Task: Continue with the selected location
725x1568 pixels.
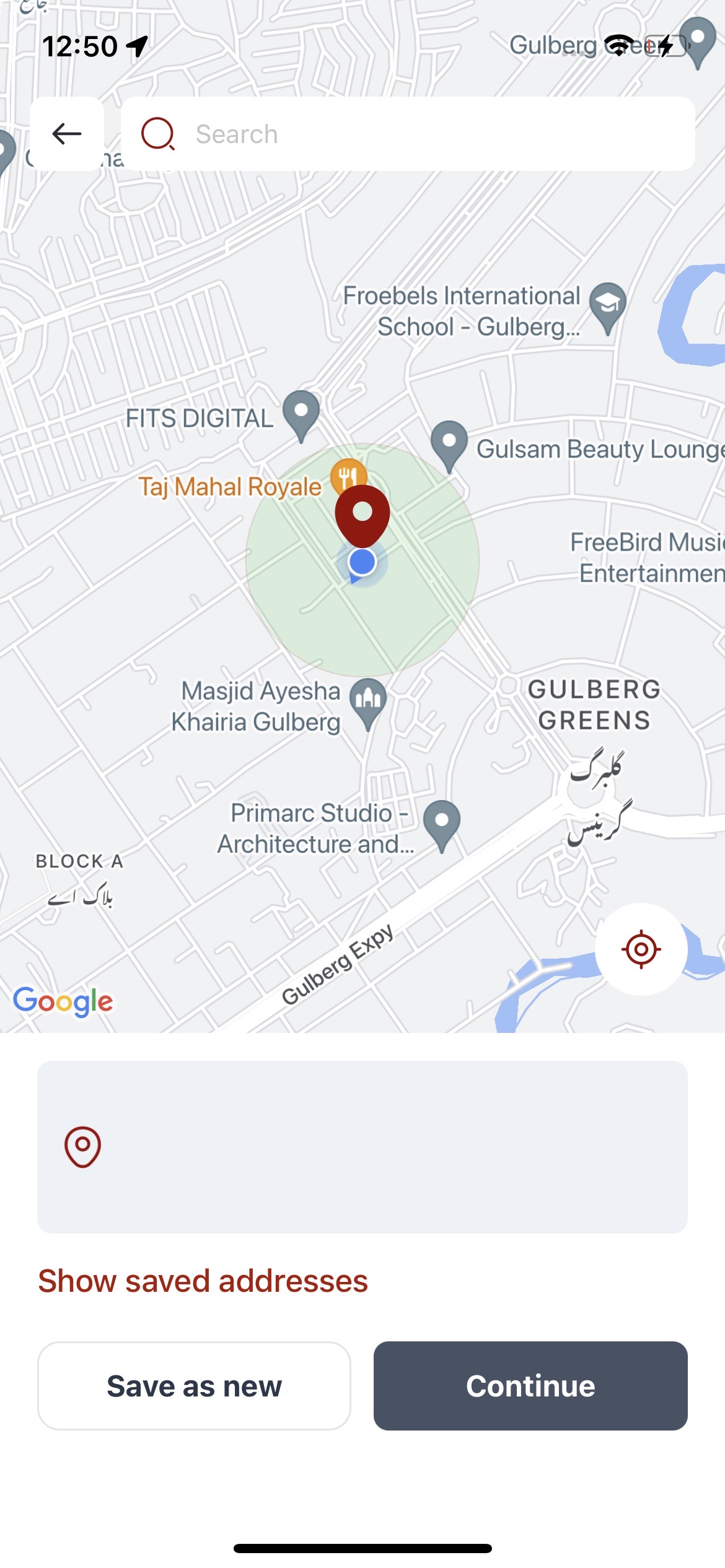Action: pos(530,1386)
